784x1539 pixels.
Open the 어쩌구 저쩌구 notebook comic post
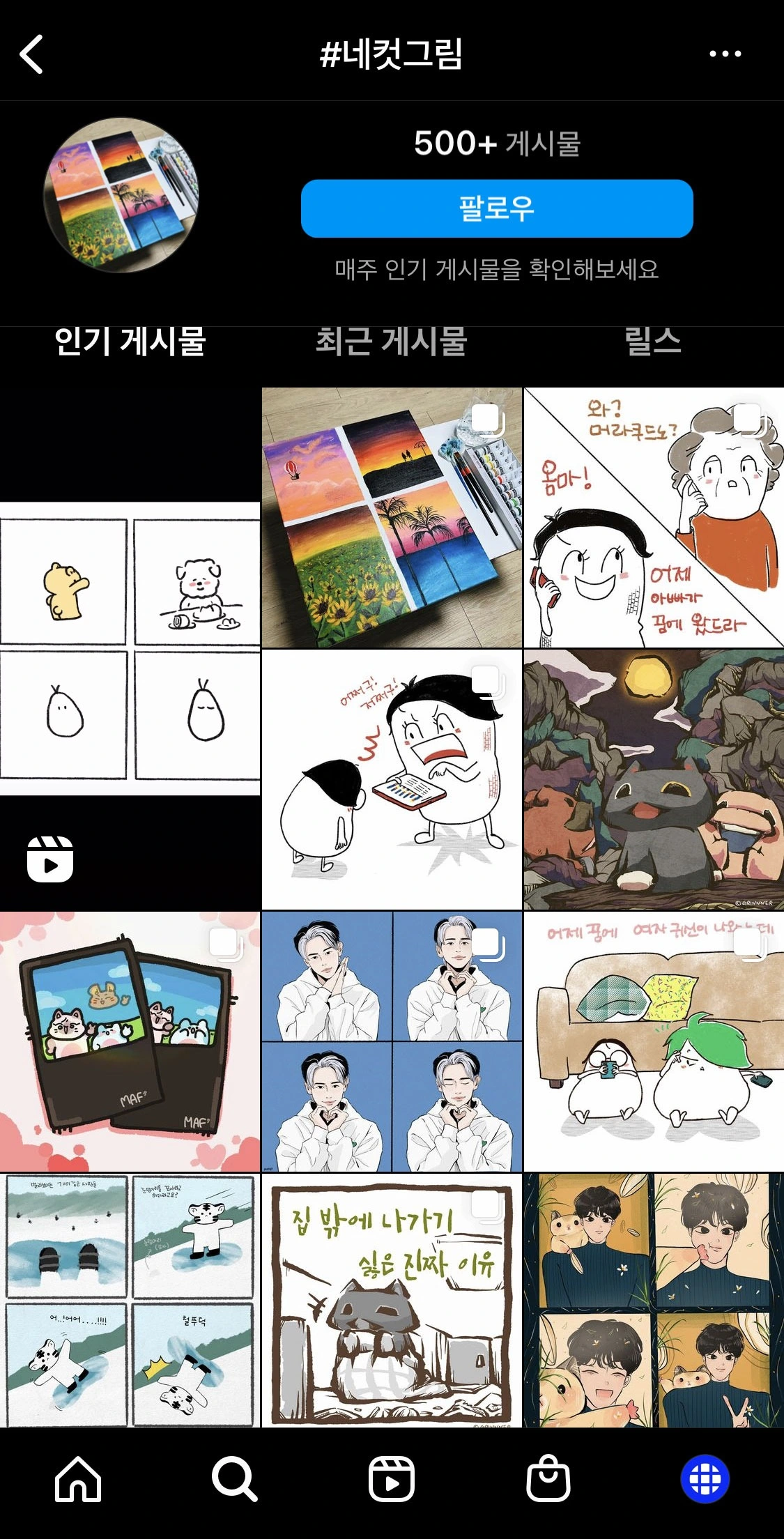click(392, 779)
